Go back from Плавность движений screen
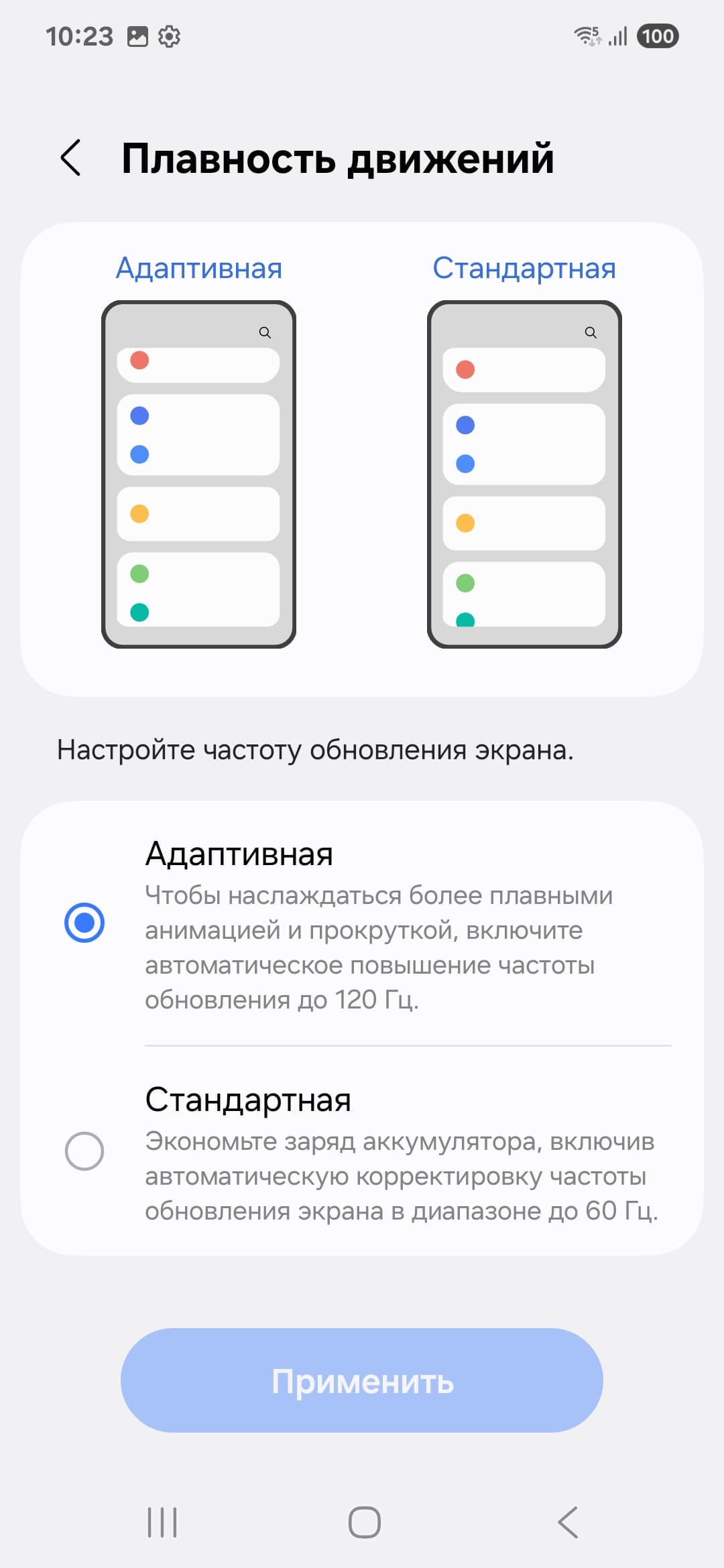 [71, 158]
